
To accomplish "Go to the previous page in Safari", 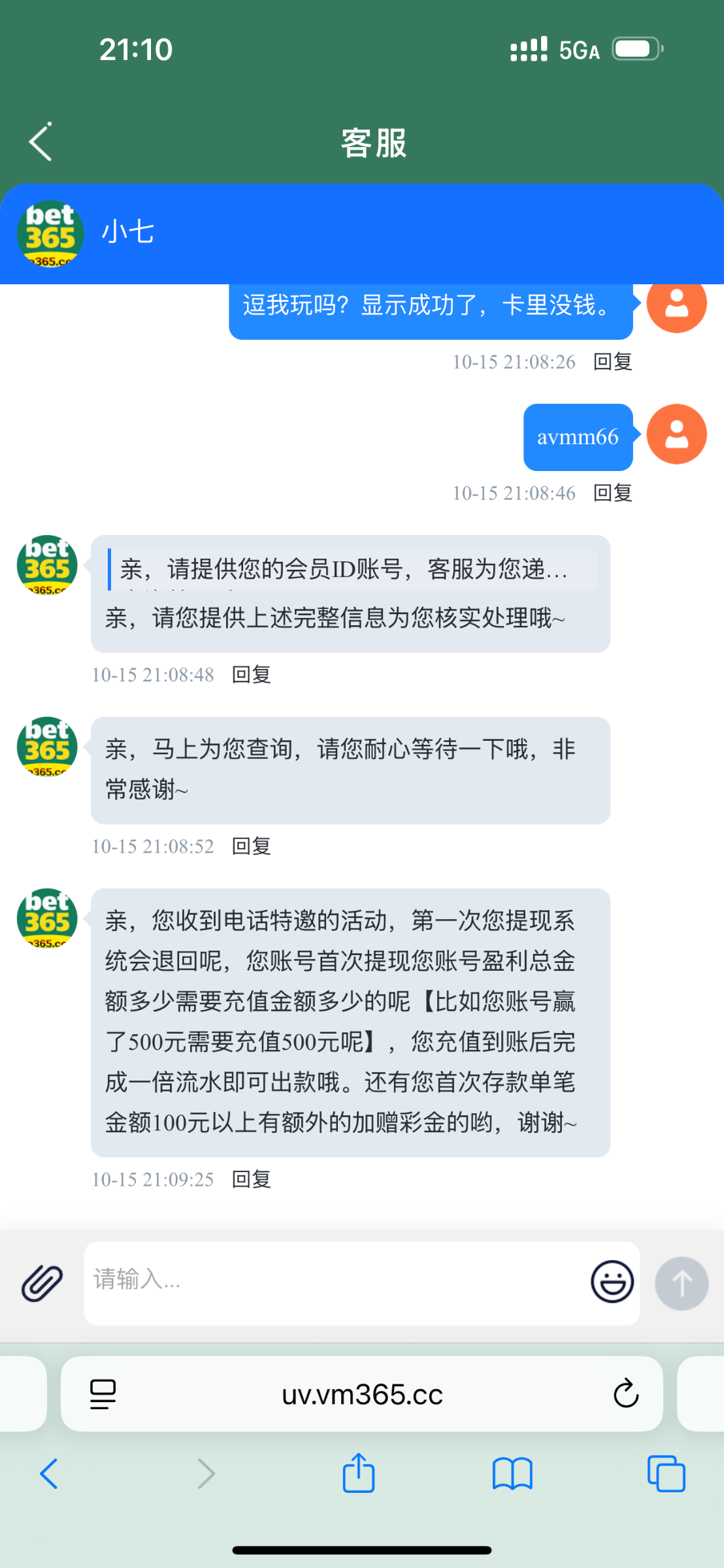I will click(x=49, y=1474).
